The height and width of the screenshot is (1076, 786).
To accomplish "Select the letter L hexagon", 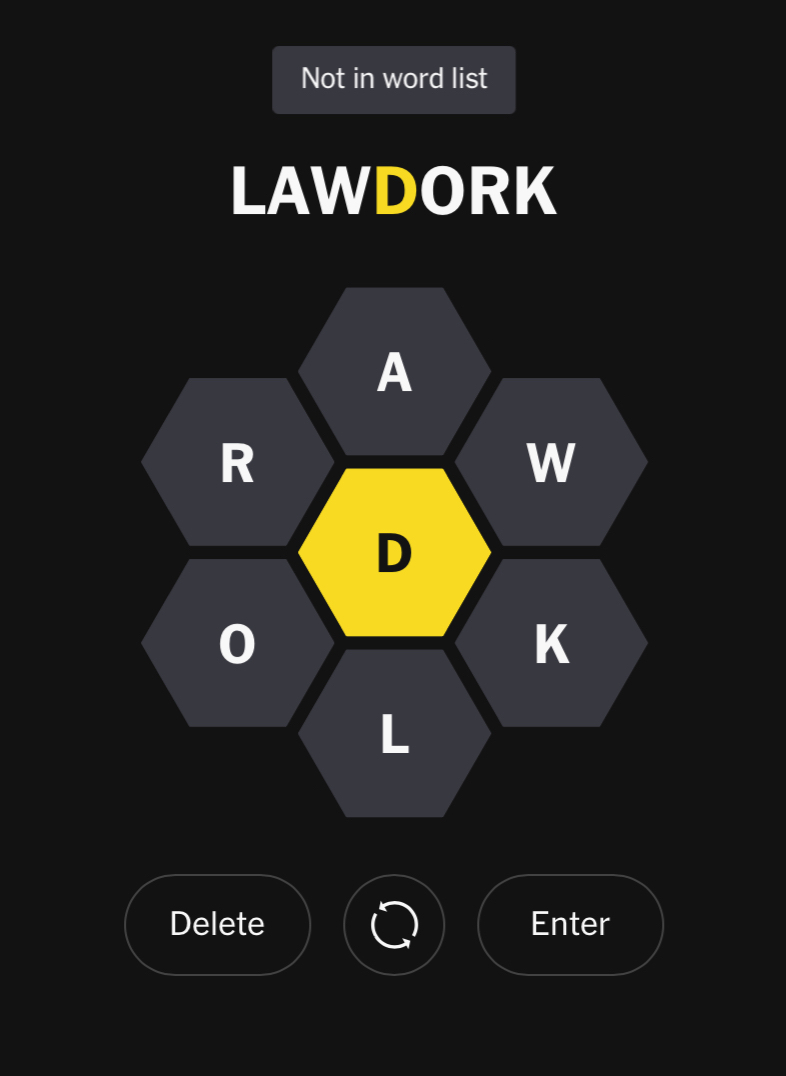I will 394,733.
